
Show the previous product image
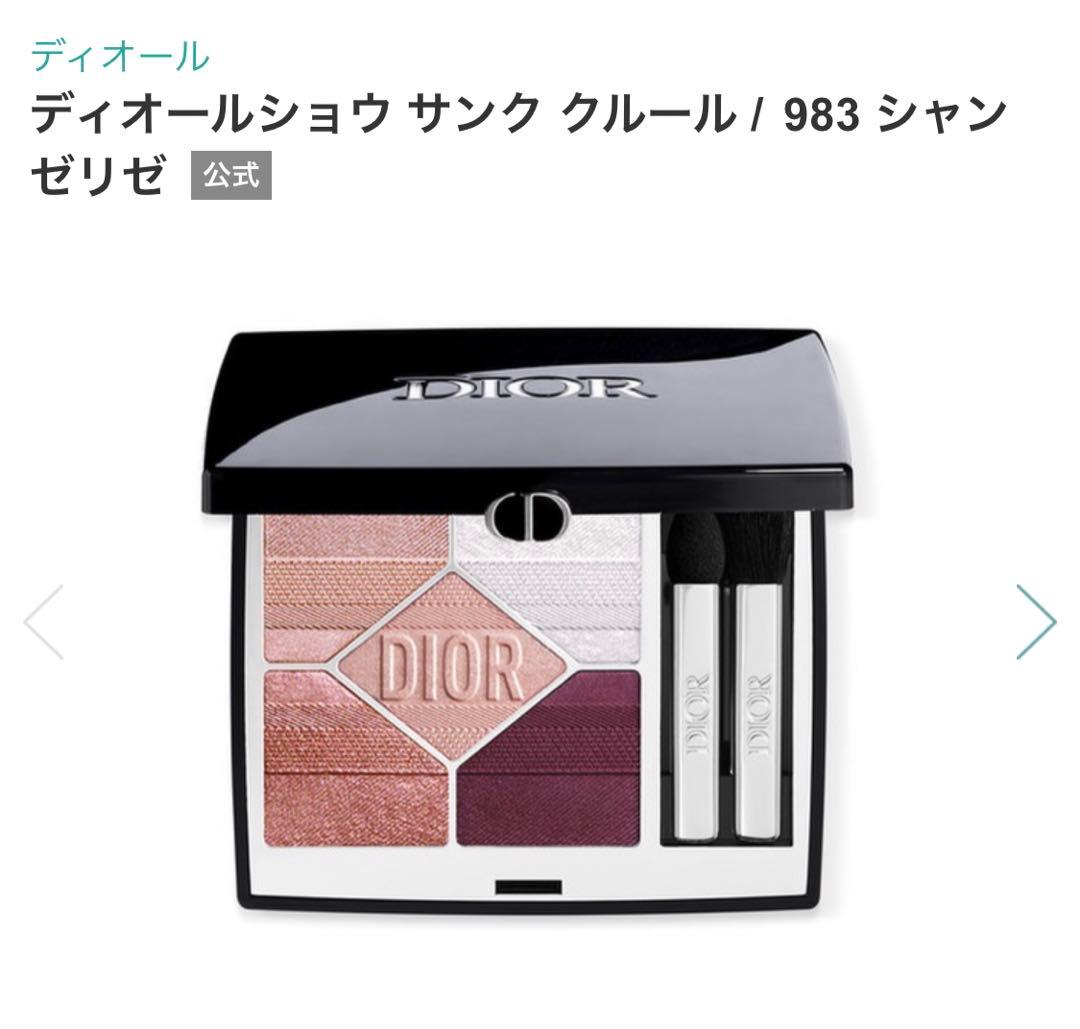point(44,622)
